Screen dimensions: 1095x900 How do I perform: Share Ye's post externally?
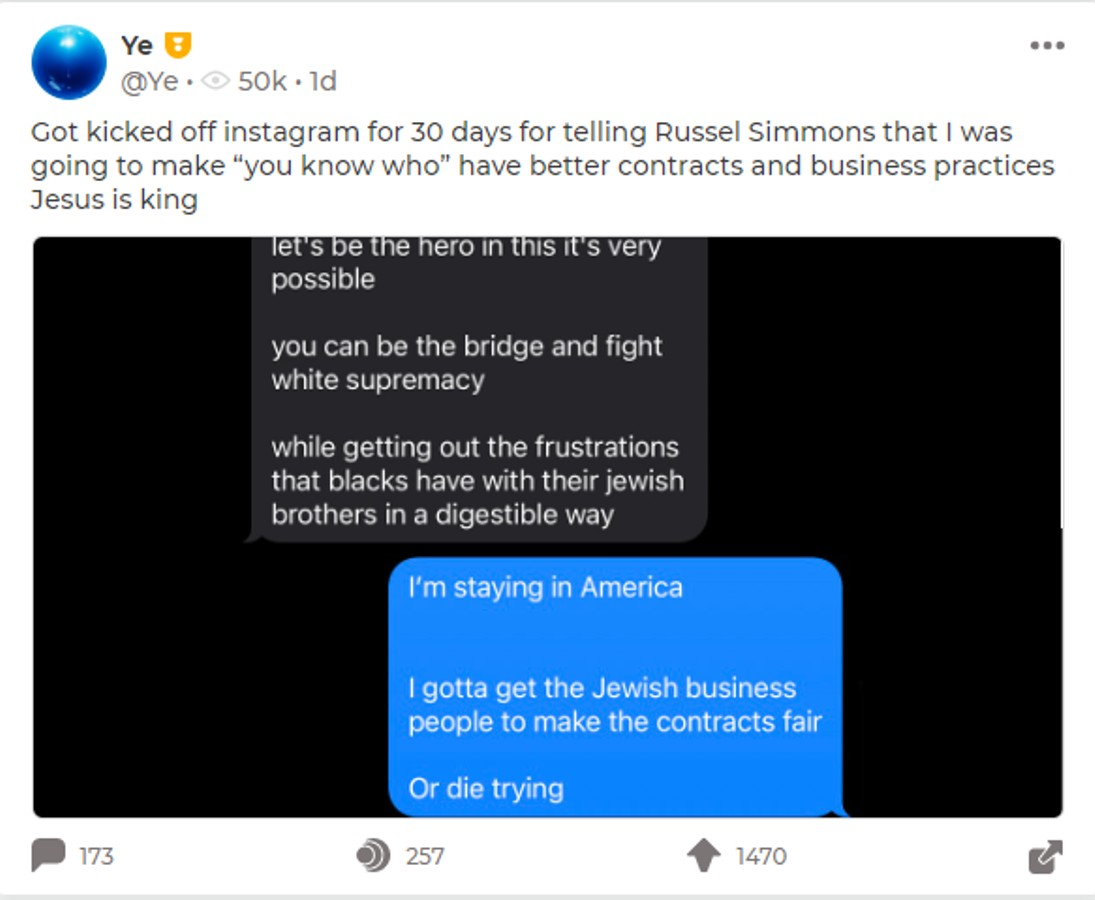click(x=1045, y=856)
